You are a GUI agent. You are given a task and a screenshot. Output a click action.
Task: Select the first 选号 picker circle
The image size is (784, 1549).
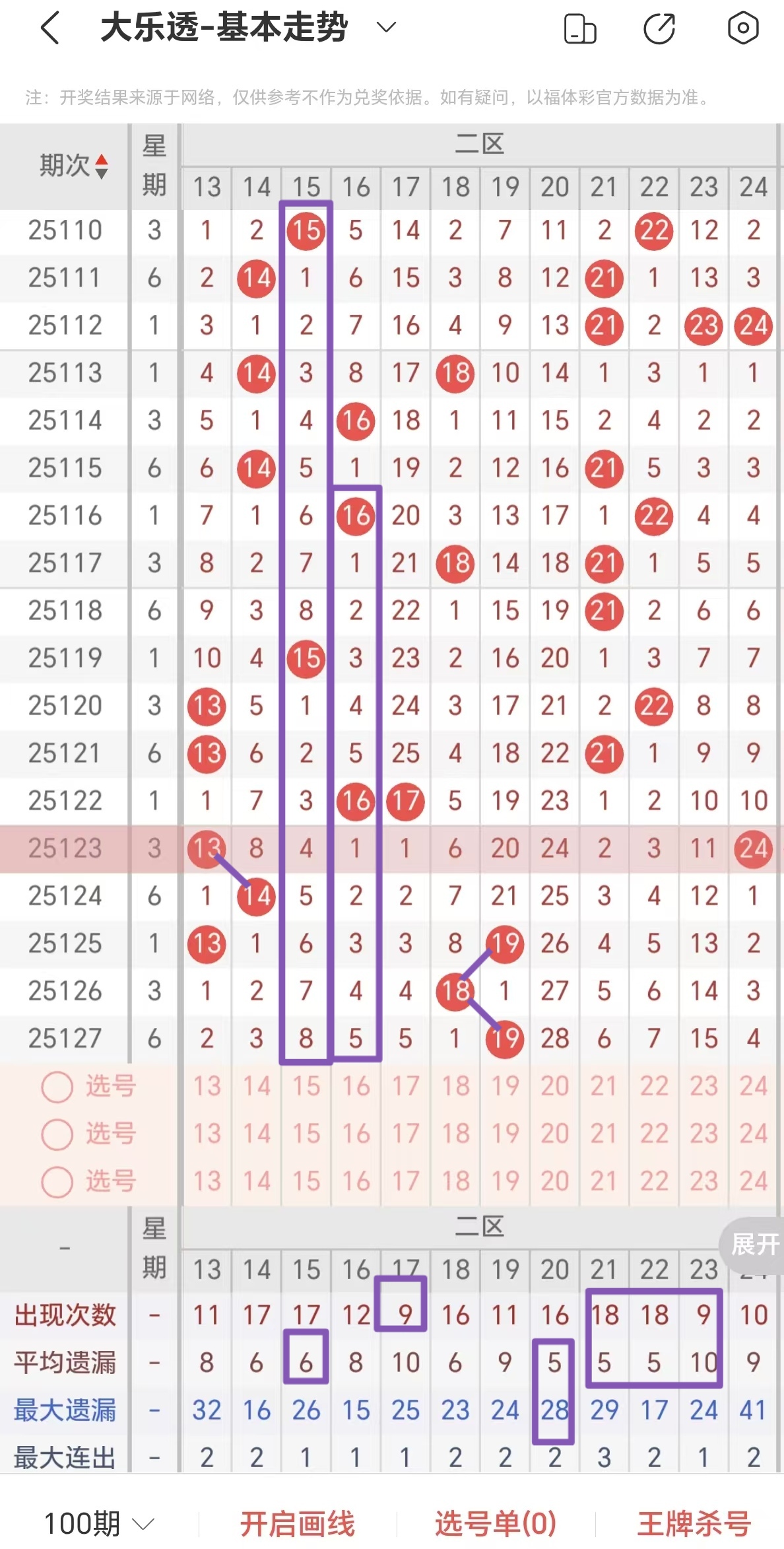(x=57, y=1087)
